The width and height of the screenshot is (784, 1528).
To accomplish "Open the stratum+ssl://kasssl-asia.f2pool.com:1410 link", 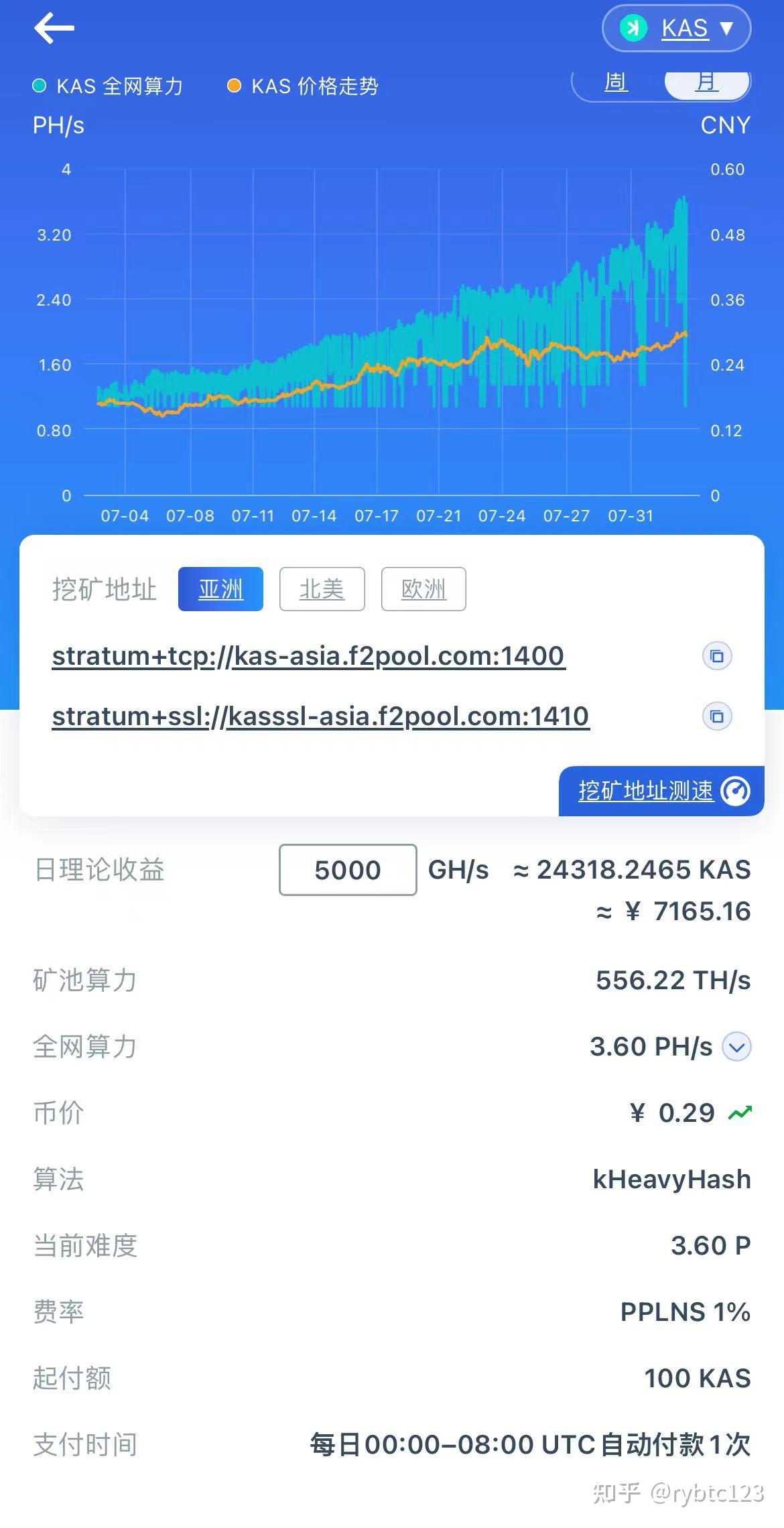I will click(320, 716).
